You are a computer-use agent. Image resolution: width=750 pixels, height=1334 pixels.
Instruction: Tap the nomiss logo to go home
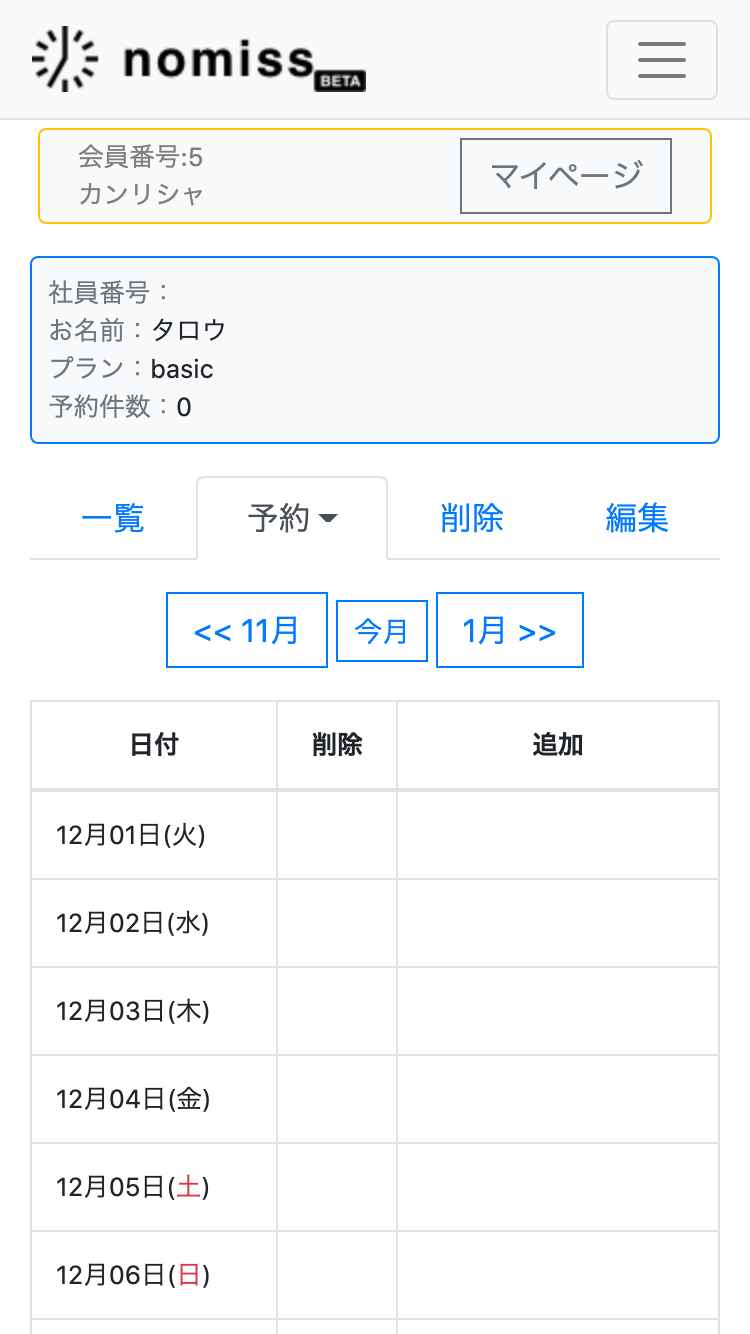pos(200,60)
